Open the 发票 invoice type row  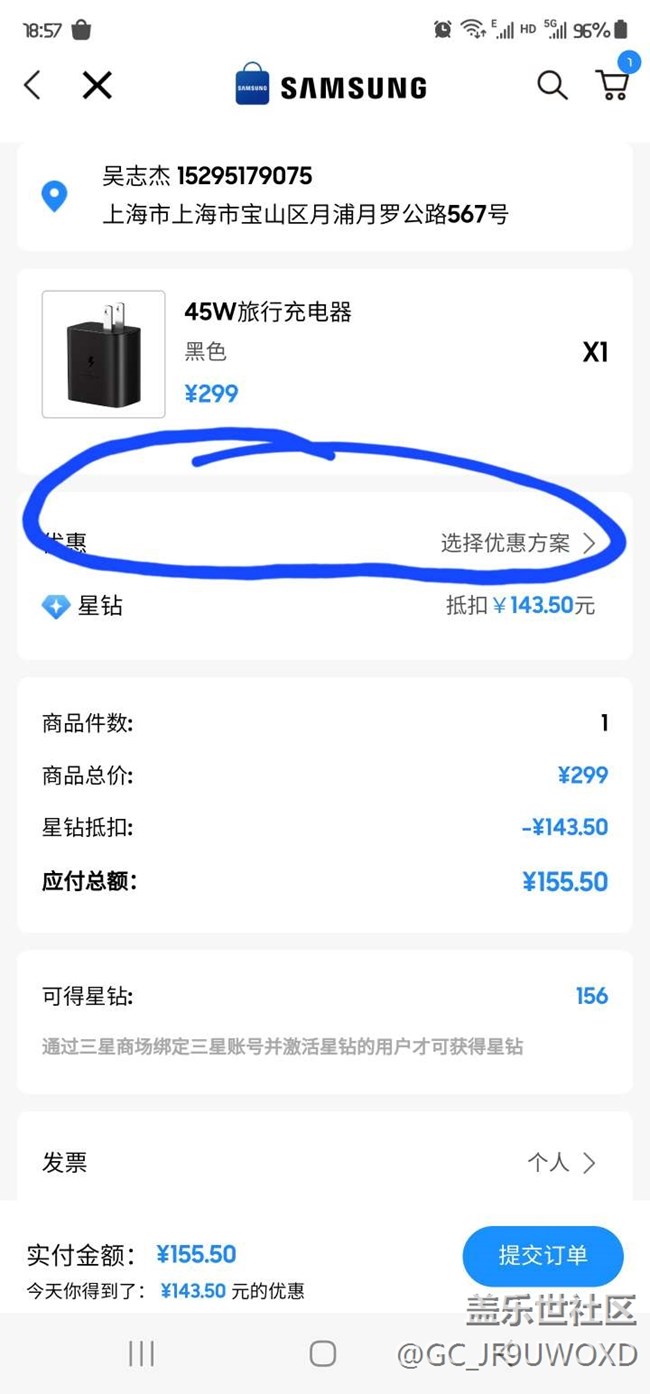325,1162
